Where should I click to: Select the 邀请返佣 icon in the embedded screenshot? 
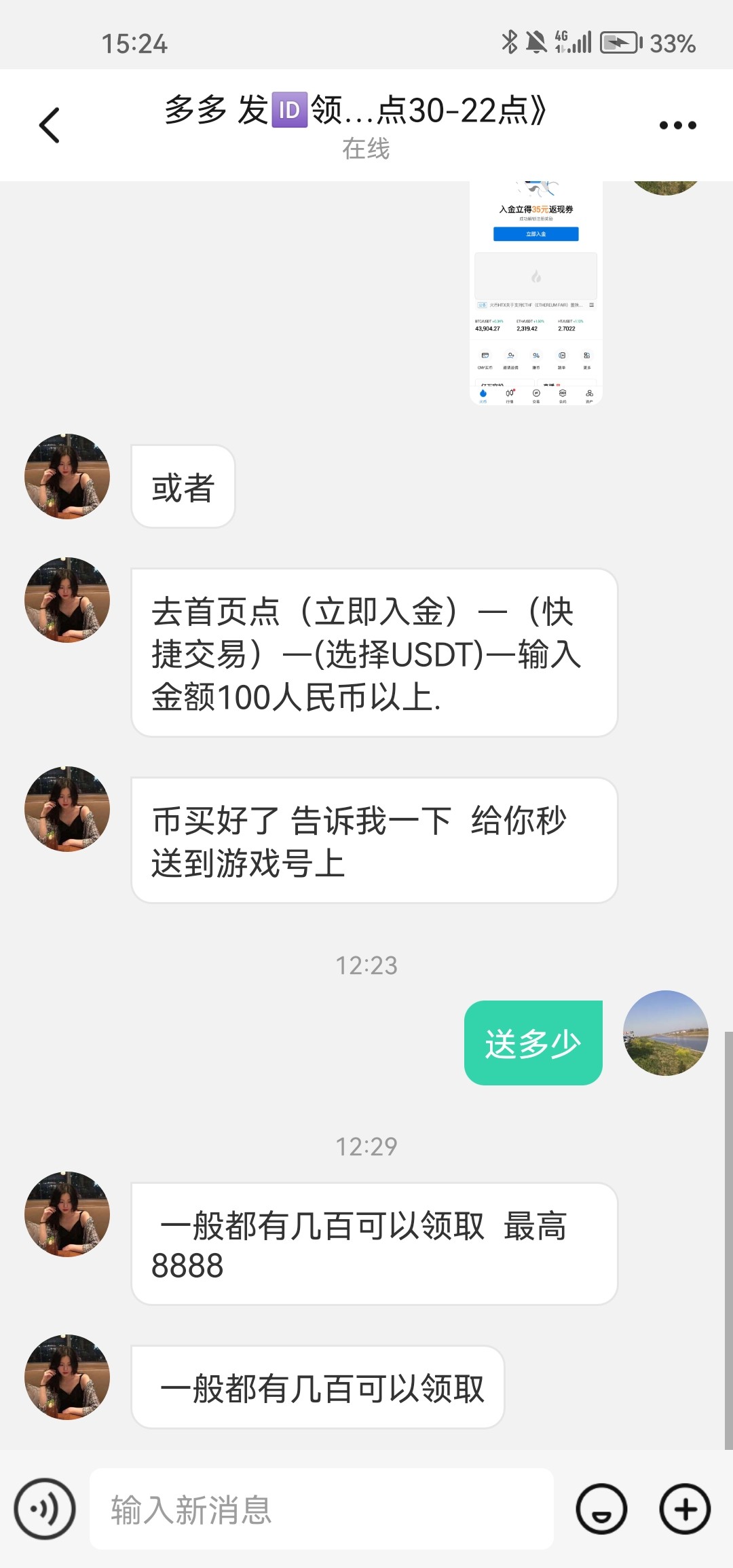coord(510,356)
